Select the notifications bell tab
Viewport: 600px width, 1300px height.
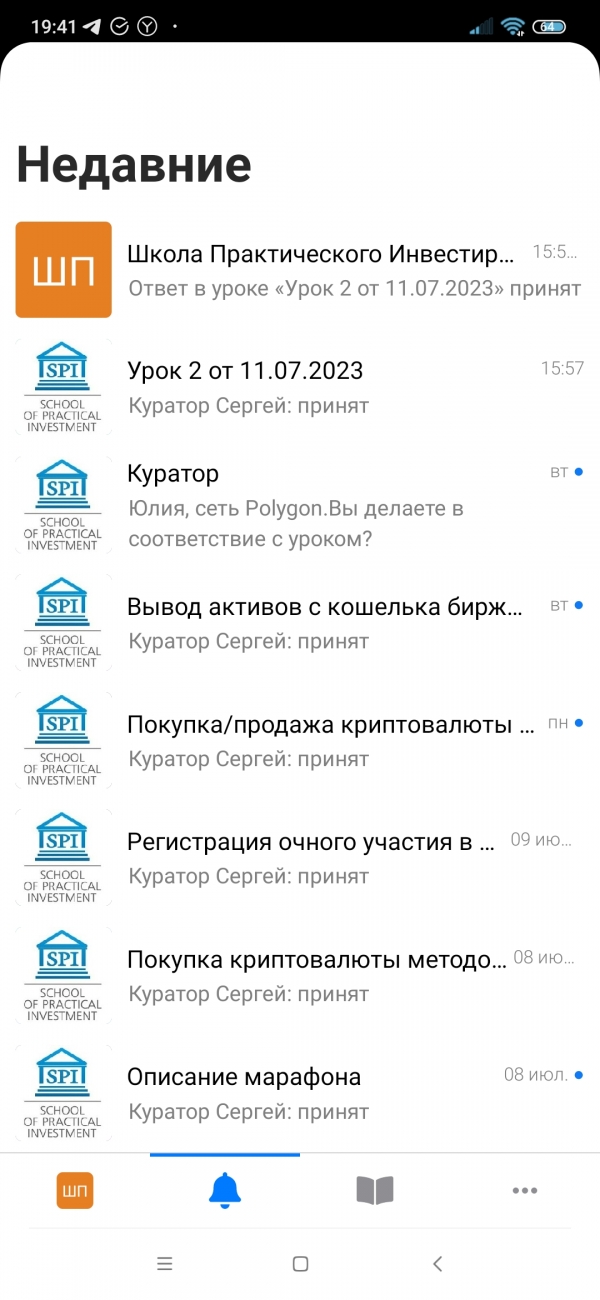click(x=225, y=1190)
